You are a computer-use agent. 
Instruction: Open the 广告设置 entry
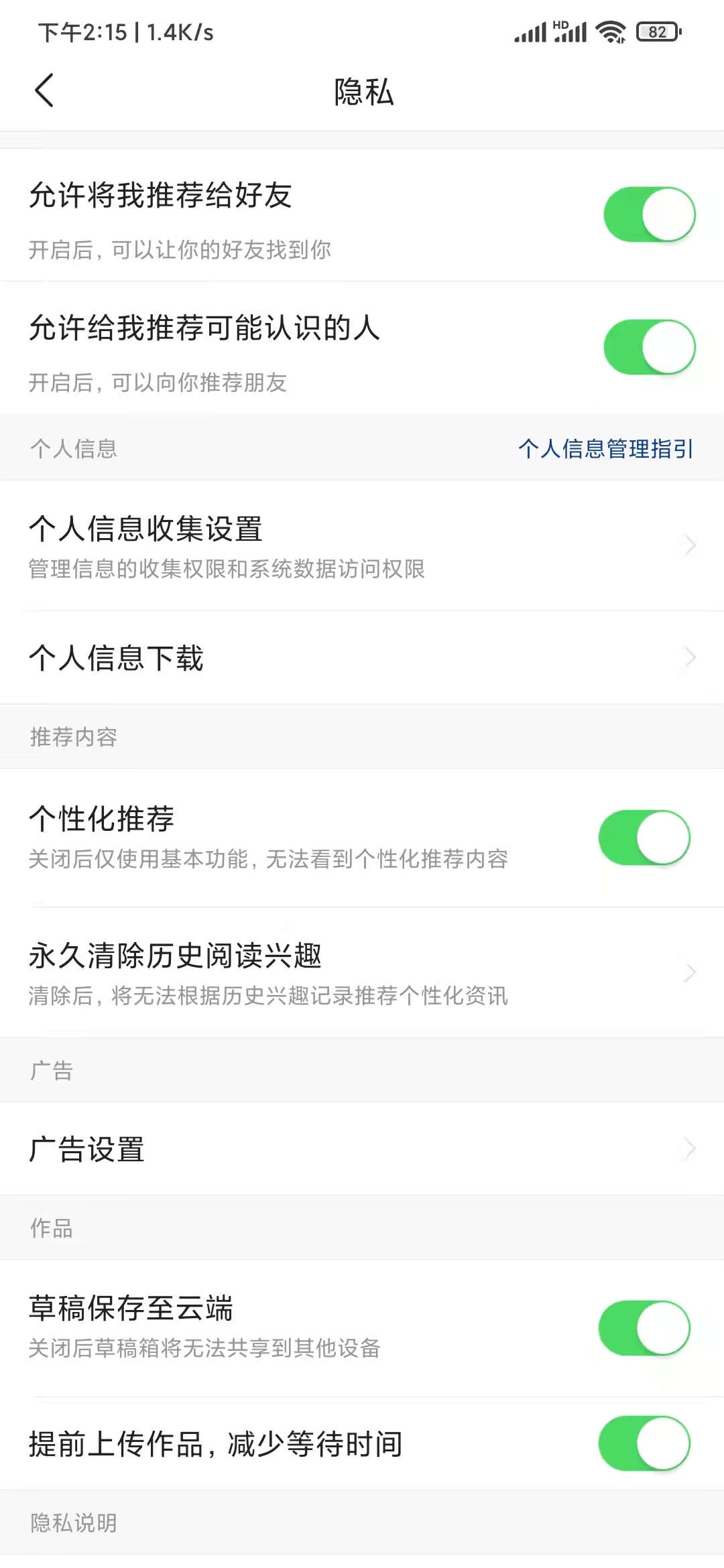pos(268,1149)
